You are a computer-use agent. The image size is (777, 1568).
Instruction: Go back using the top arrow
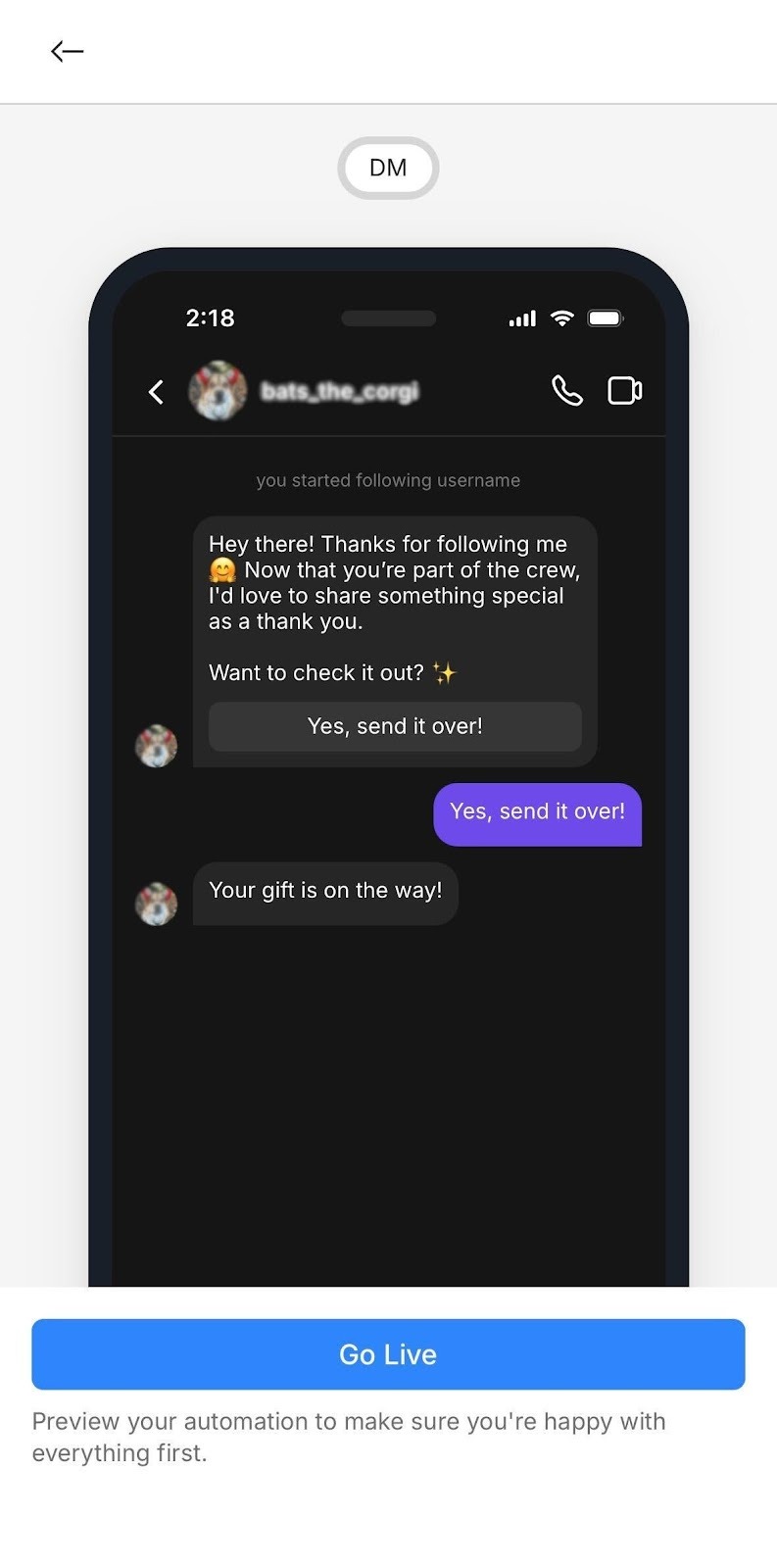[67, 51]
